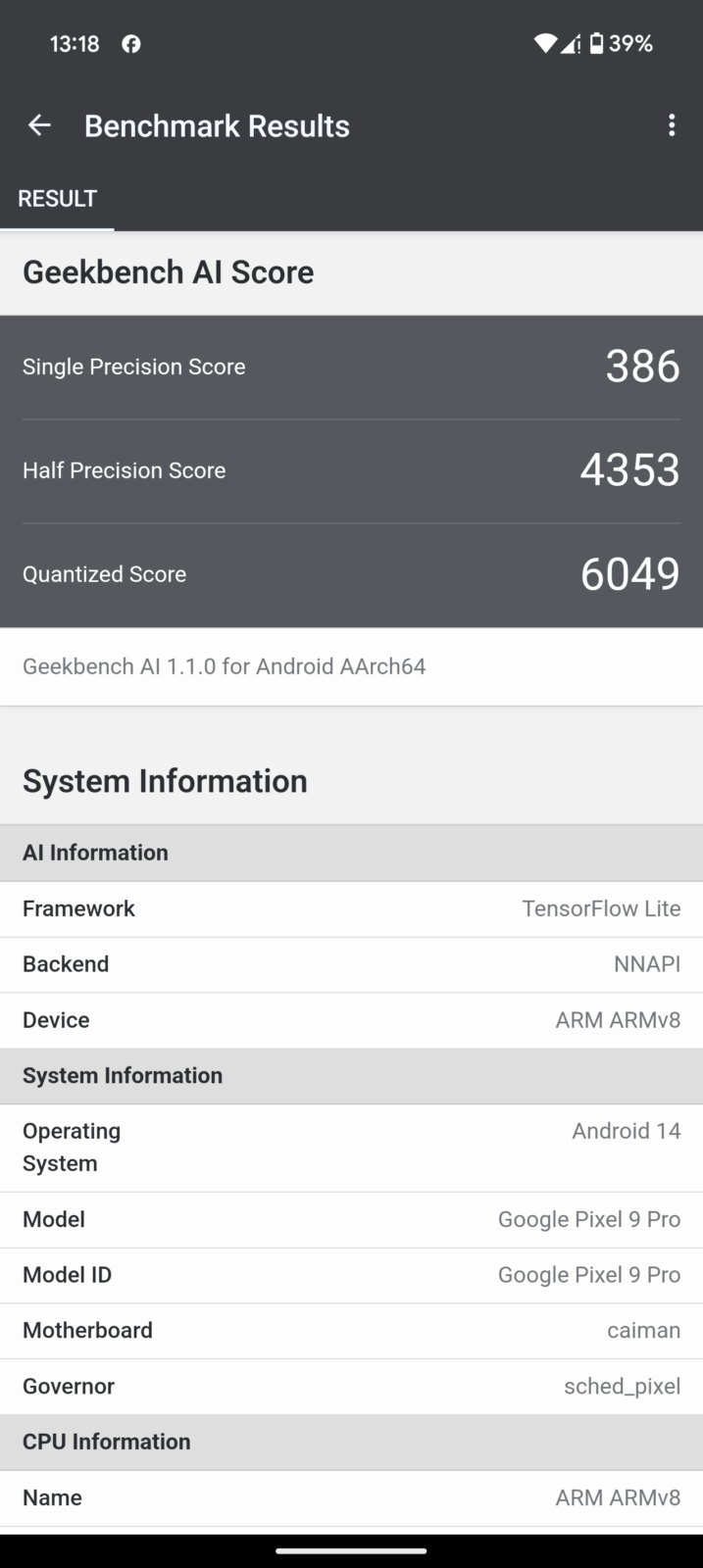
Task: Select the RESULT tab
Action: (x=57, y=199)
